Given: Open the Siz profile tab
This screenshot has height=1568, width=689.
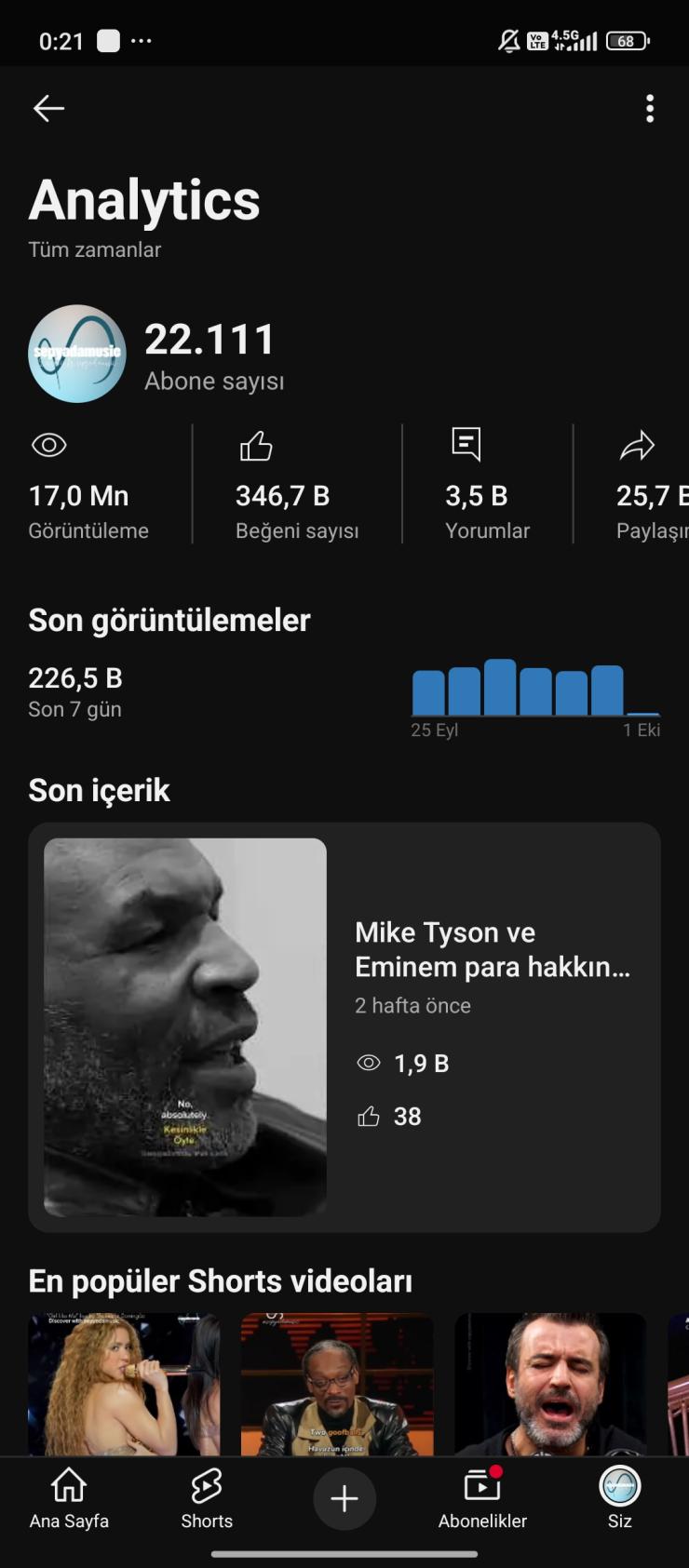Looking at the screenshot, I should pos(620,1498).
